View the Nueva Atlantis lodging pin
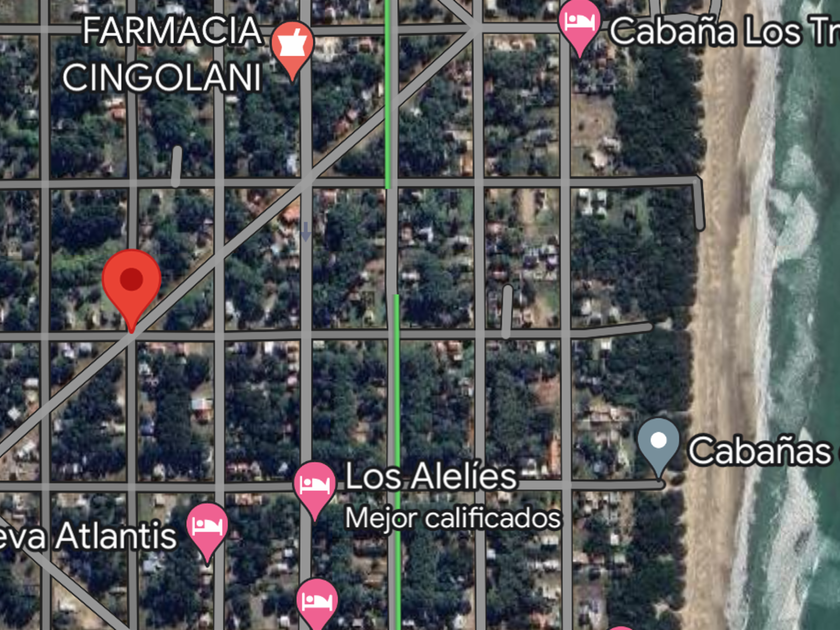The image size is (840, 630). [x=207, y=528]
